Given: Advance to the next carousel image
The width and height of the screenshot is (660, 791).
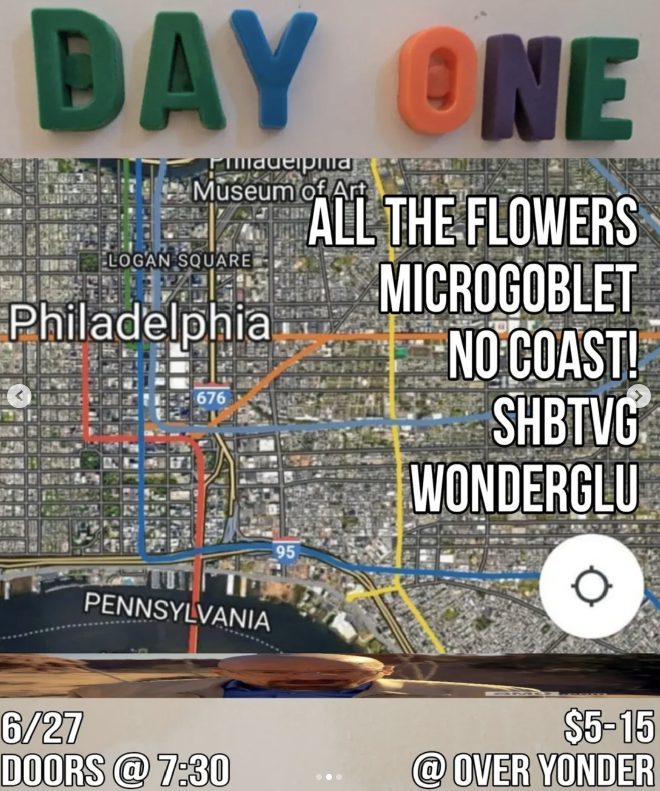Looking at the screenshot, I should [641, 396].
